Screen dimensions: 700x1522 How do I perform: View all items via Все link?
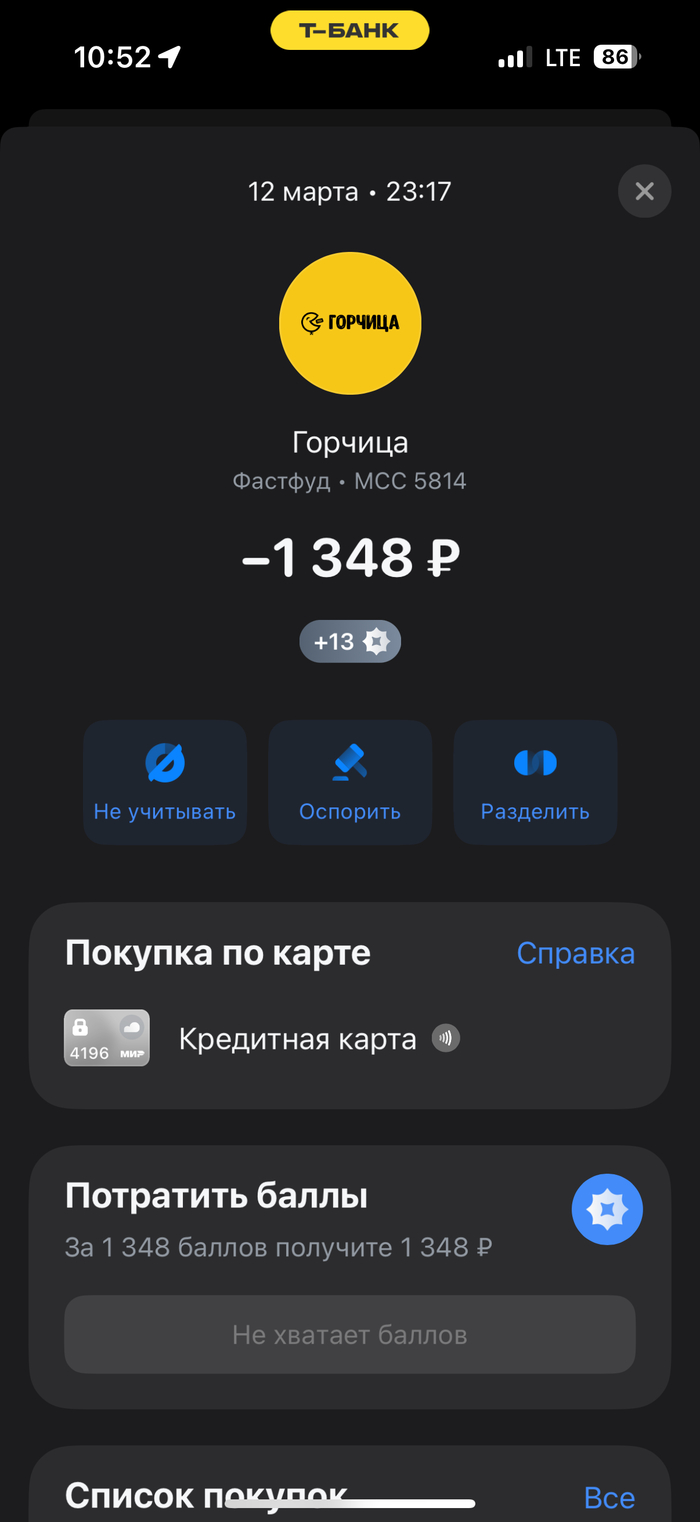pos(609,1498)
